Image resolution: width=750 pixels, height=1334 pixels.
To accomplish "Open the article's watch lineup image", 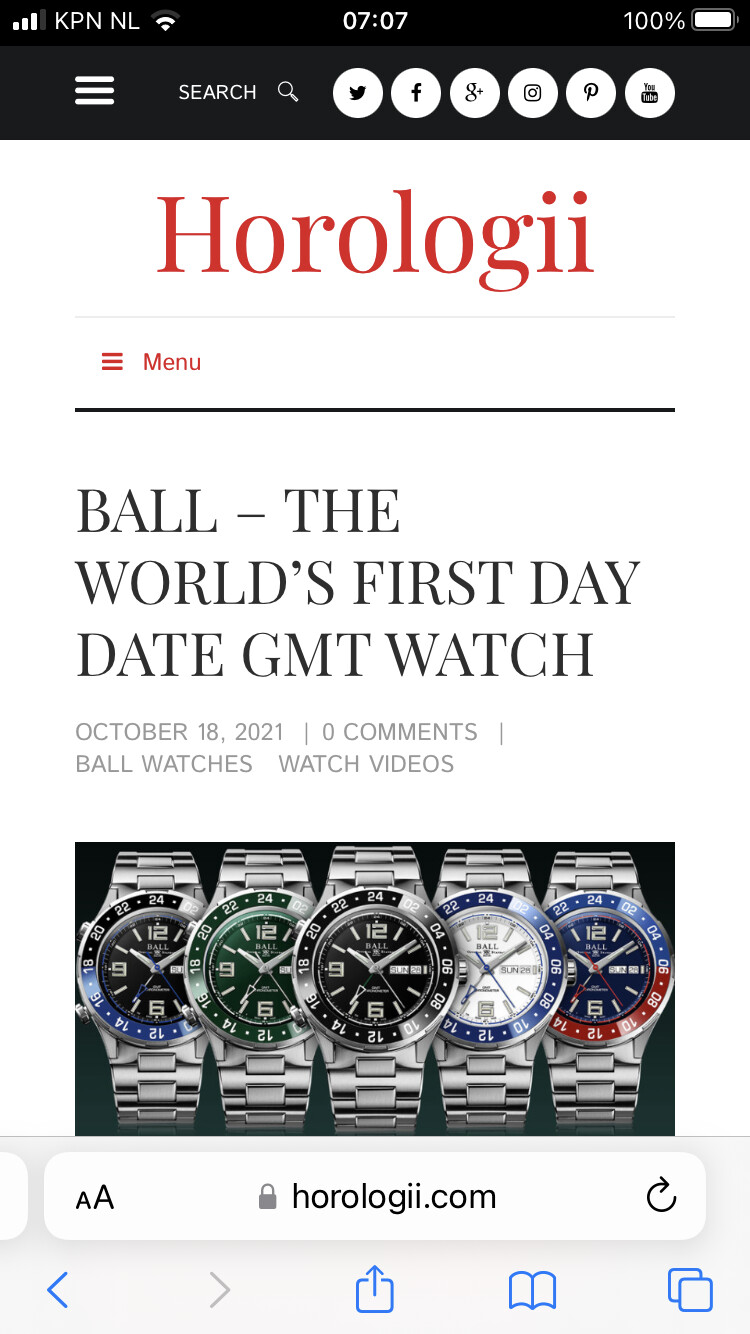I will click(375, 988).
